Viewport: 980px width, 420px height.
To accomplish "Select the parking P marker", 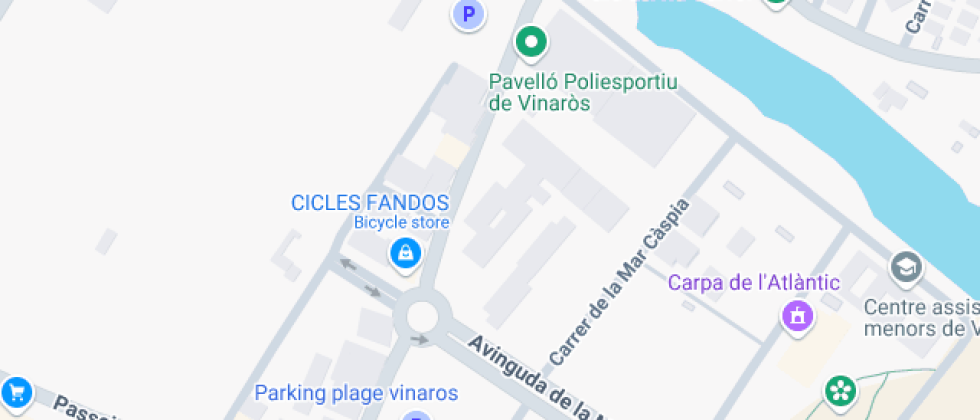I will [467, 14].
